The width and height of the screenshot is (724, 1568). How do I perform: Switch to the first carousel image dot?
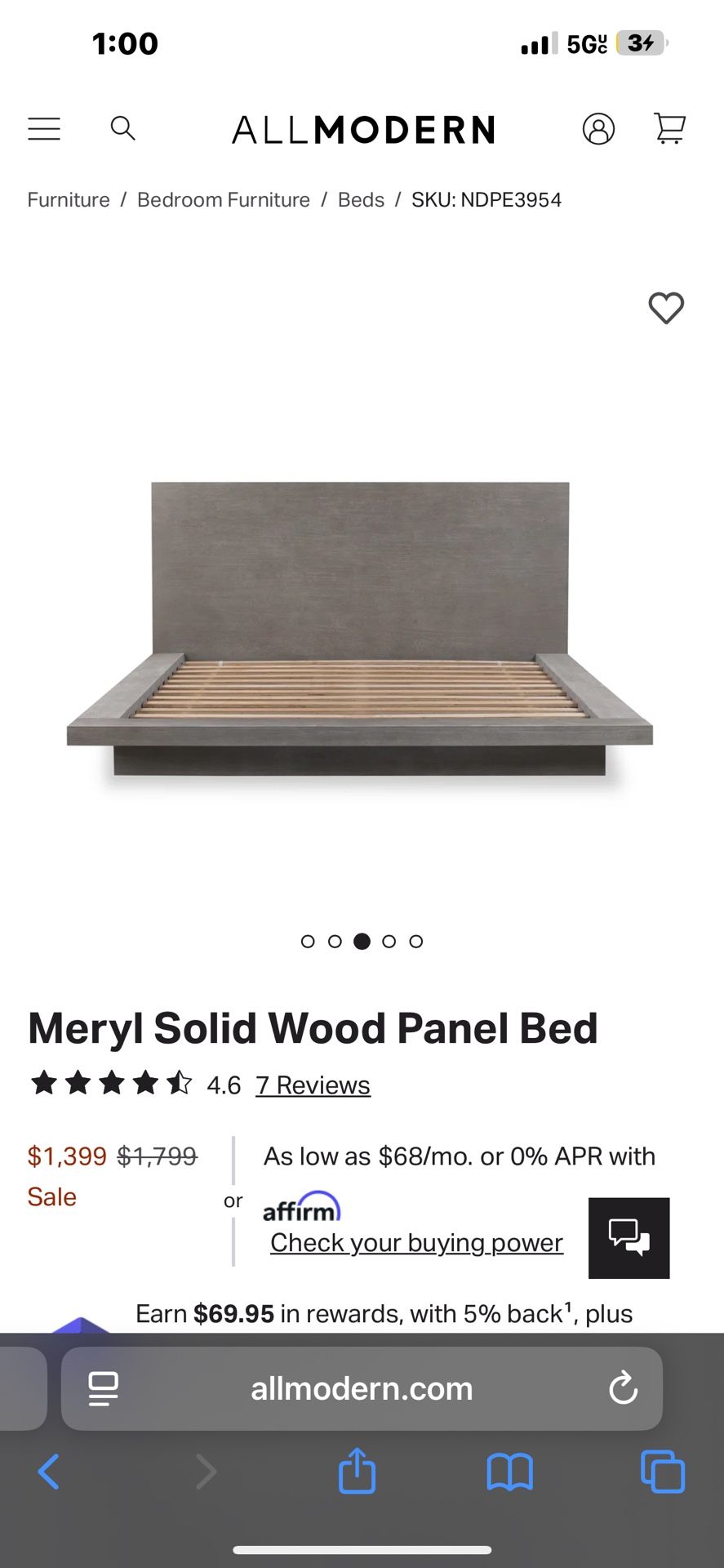[x=308, y=941]
